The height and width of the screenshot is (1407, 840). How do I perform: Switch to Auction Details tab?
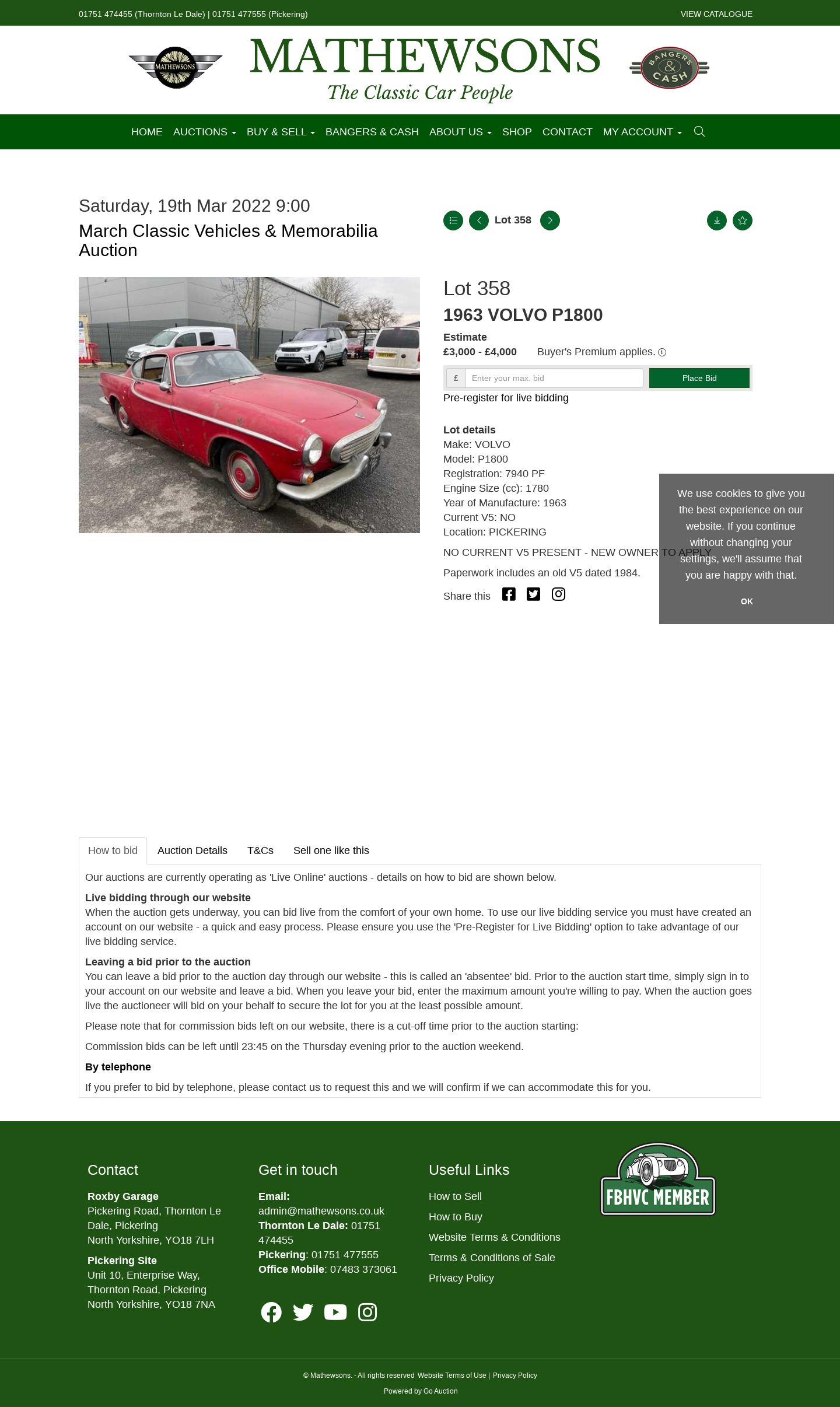[x=192, y=850]
